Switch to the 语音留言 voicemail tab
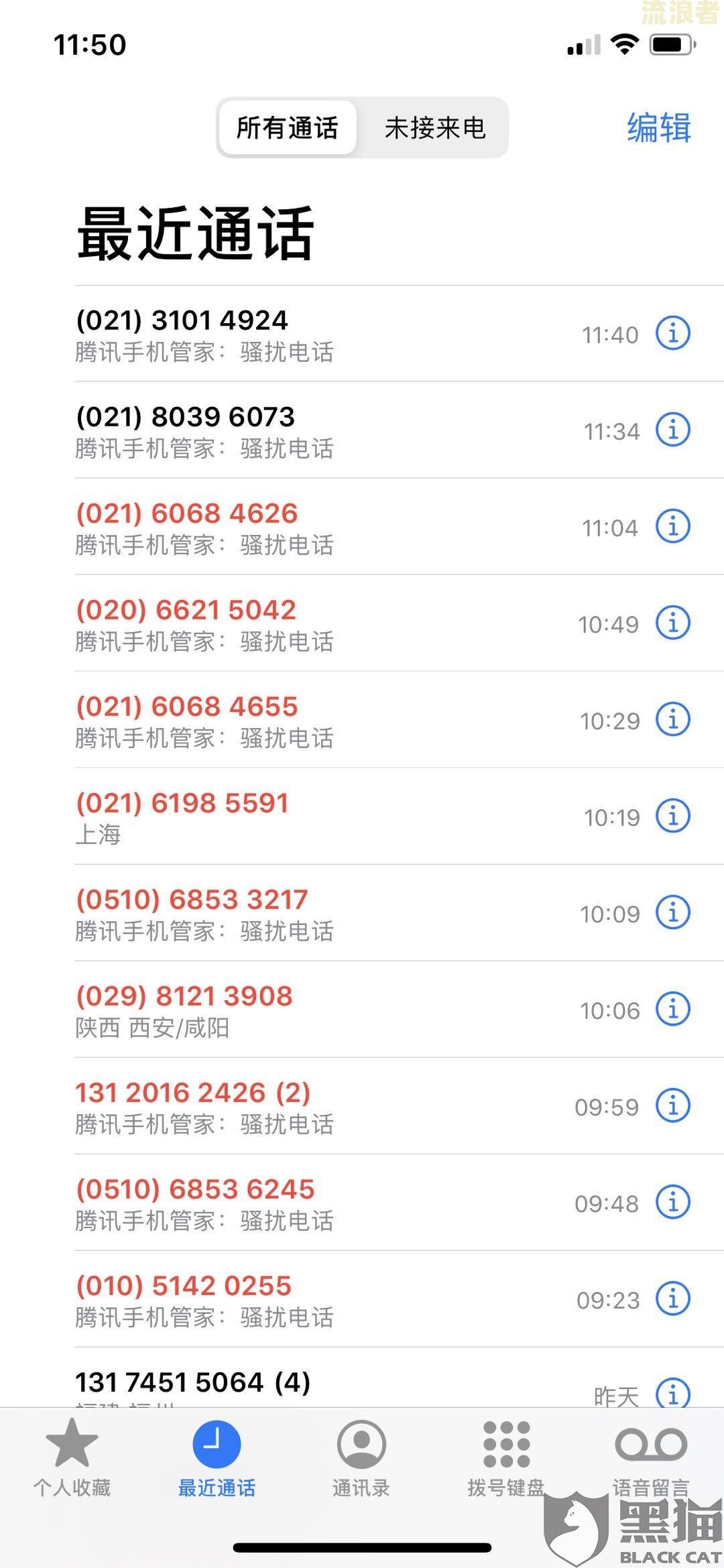This screenshot has width=724, height=1568. tap(650, 1457)
